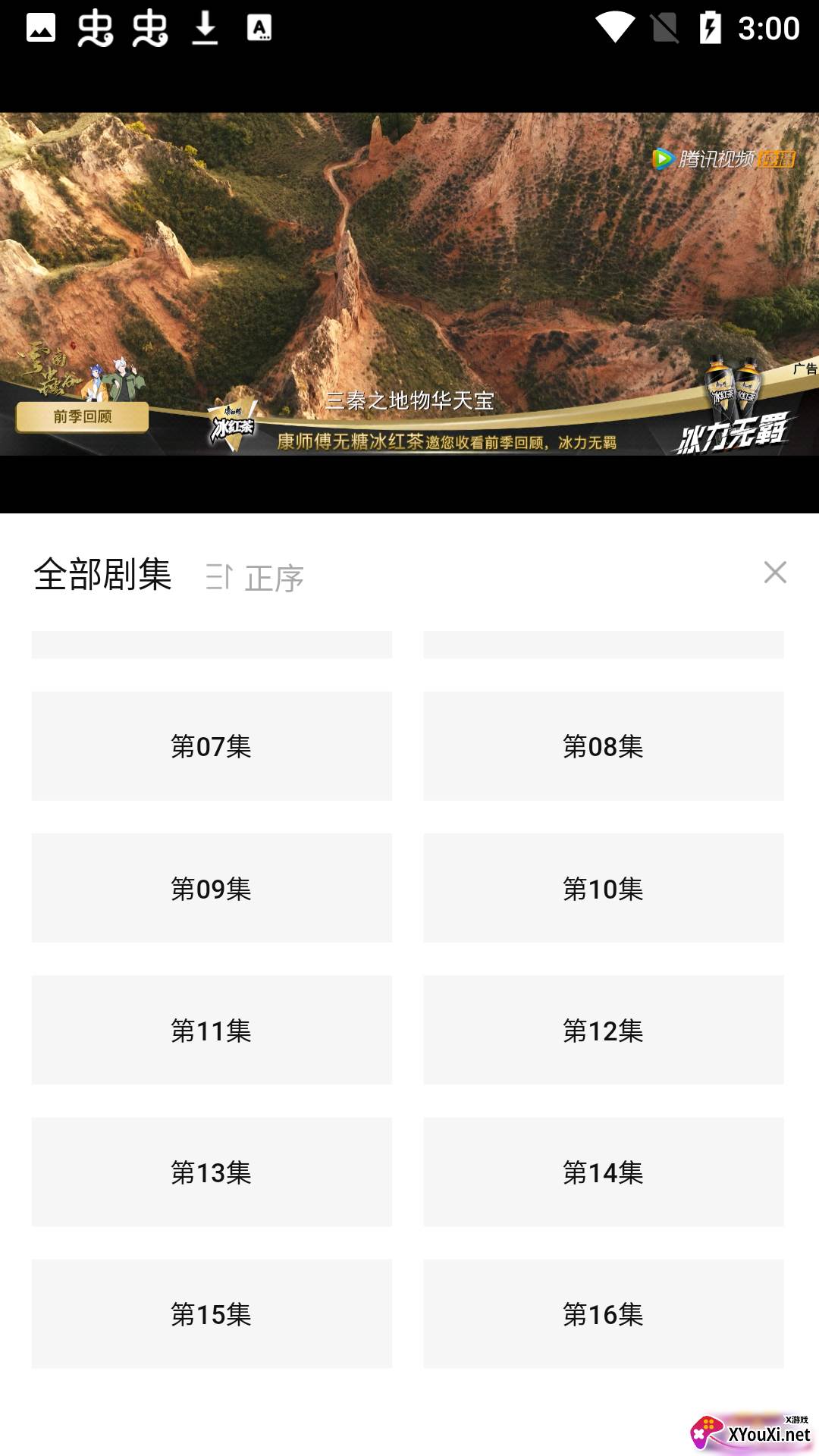Close the 全部剧集 episode panel
The height and width of the screenshot is (1456, 819).
pyautogui.click(x=775, y=573)
